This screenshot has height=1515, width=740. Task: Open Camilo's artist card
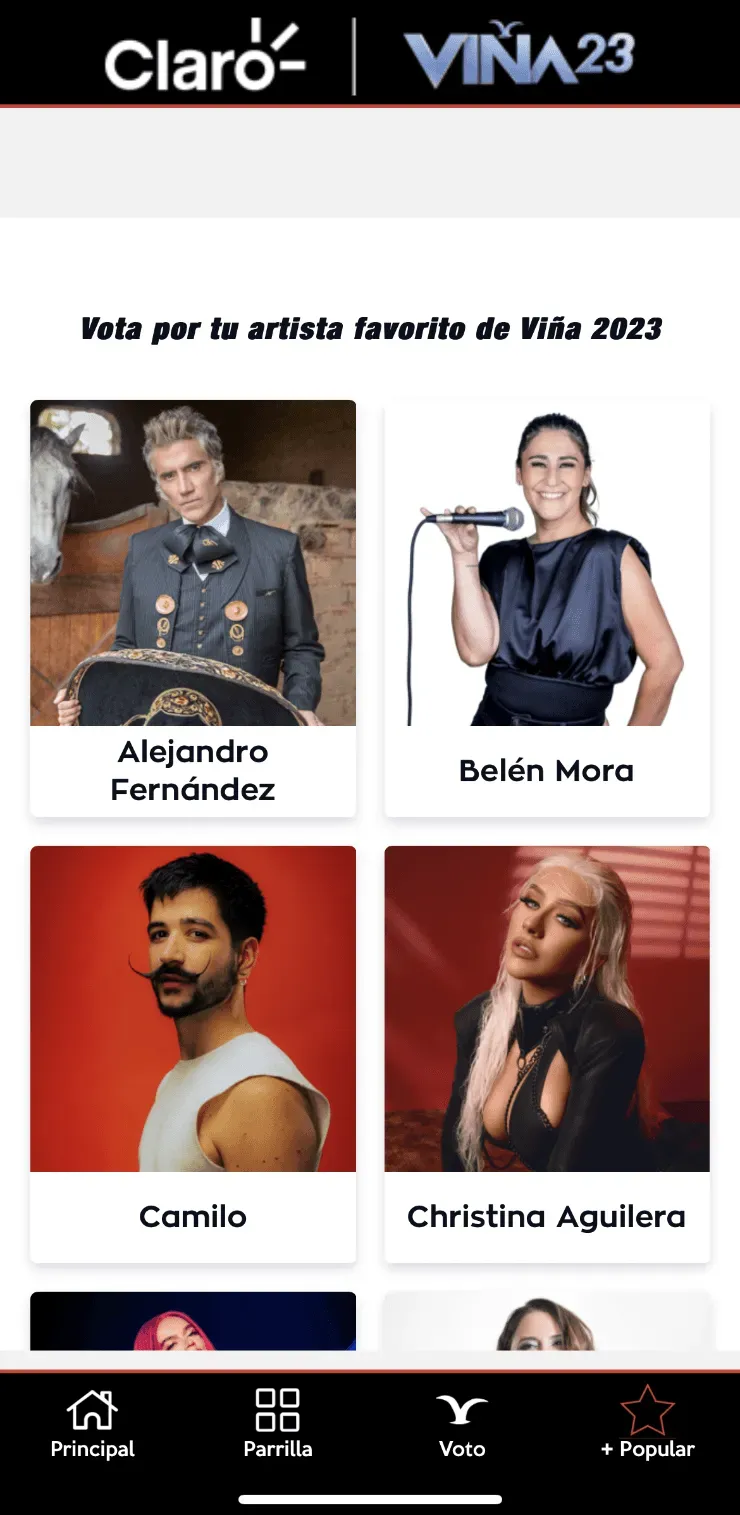click(x=193, y=1053)
